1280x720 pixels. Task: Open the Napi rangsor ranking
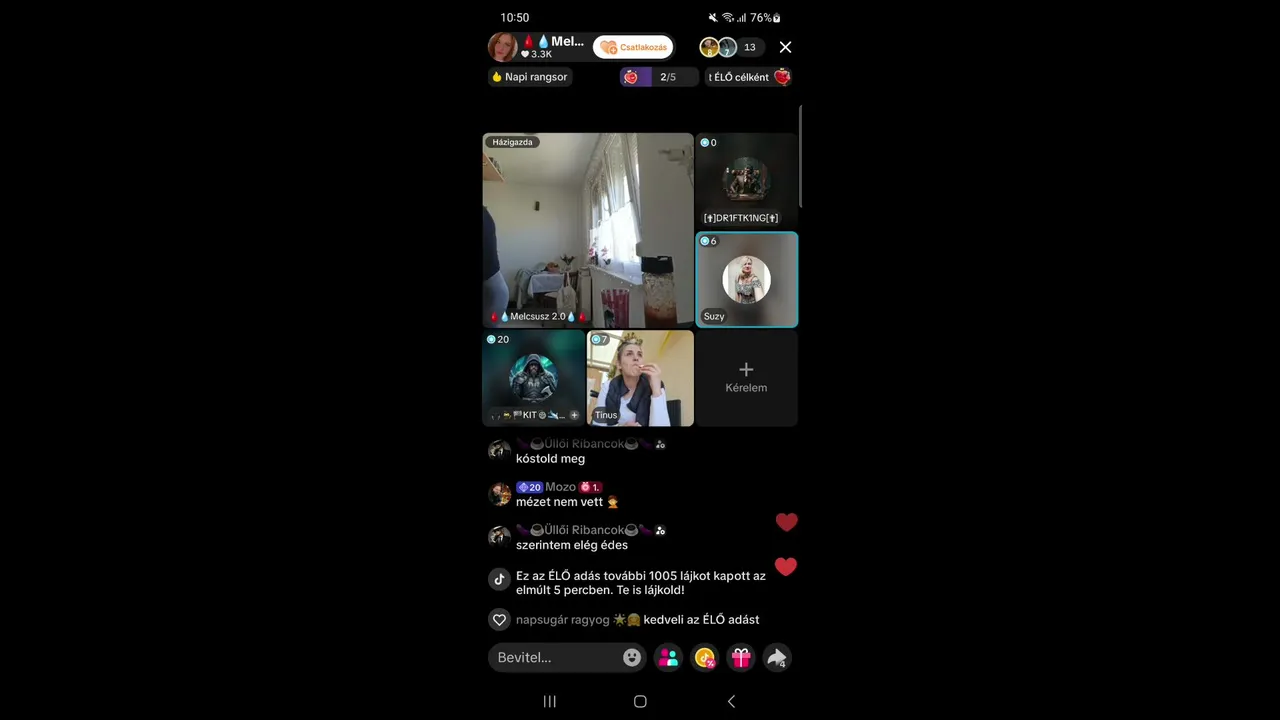[530, 77]
